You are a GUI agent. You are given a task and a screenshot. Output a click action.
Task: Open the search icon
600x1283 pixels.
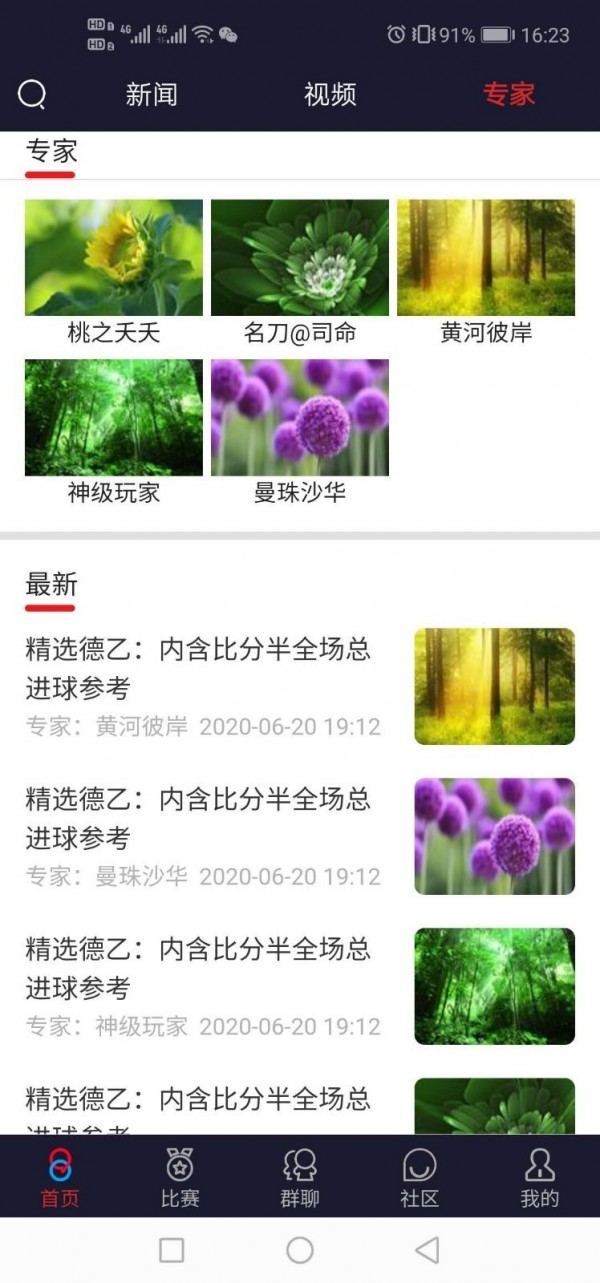click(32, 95)
